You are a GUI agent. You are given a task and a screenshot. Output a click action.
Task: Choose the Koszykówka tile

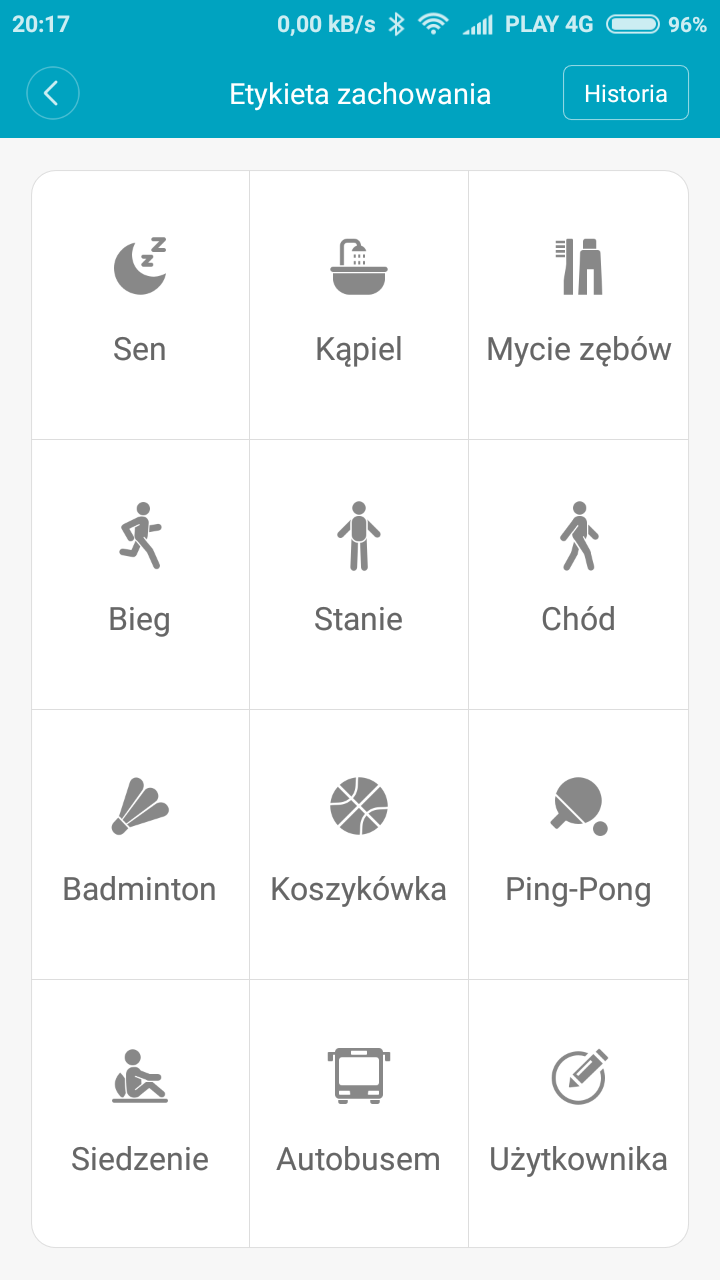click(359, 845)
